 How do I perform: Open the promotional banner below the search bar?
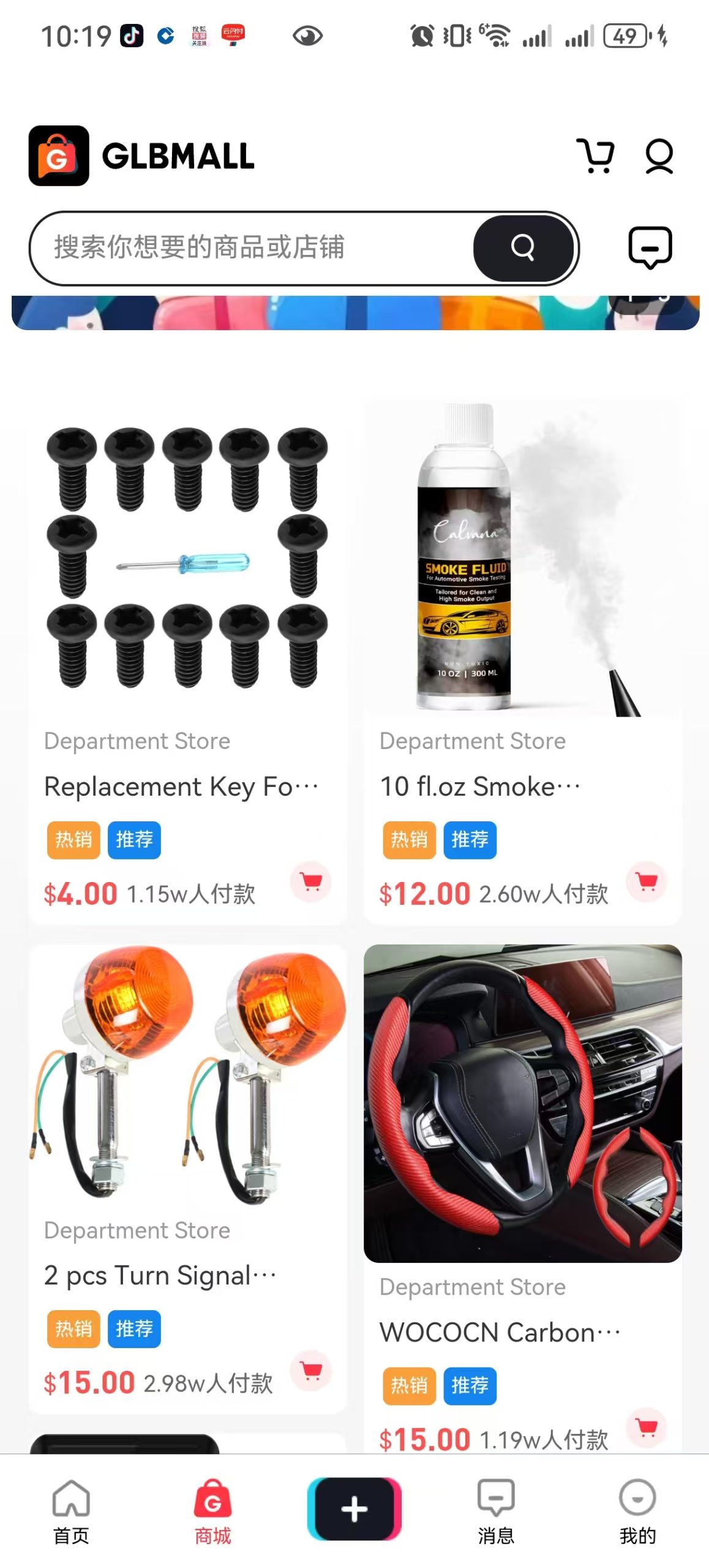click(355, 313)
